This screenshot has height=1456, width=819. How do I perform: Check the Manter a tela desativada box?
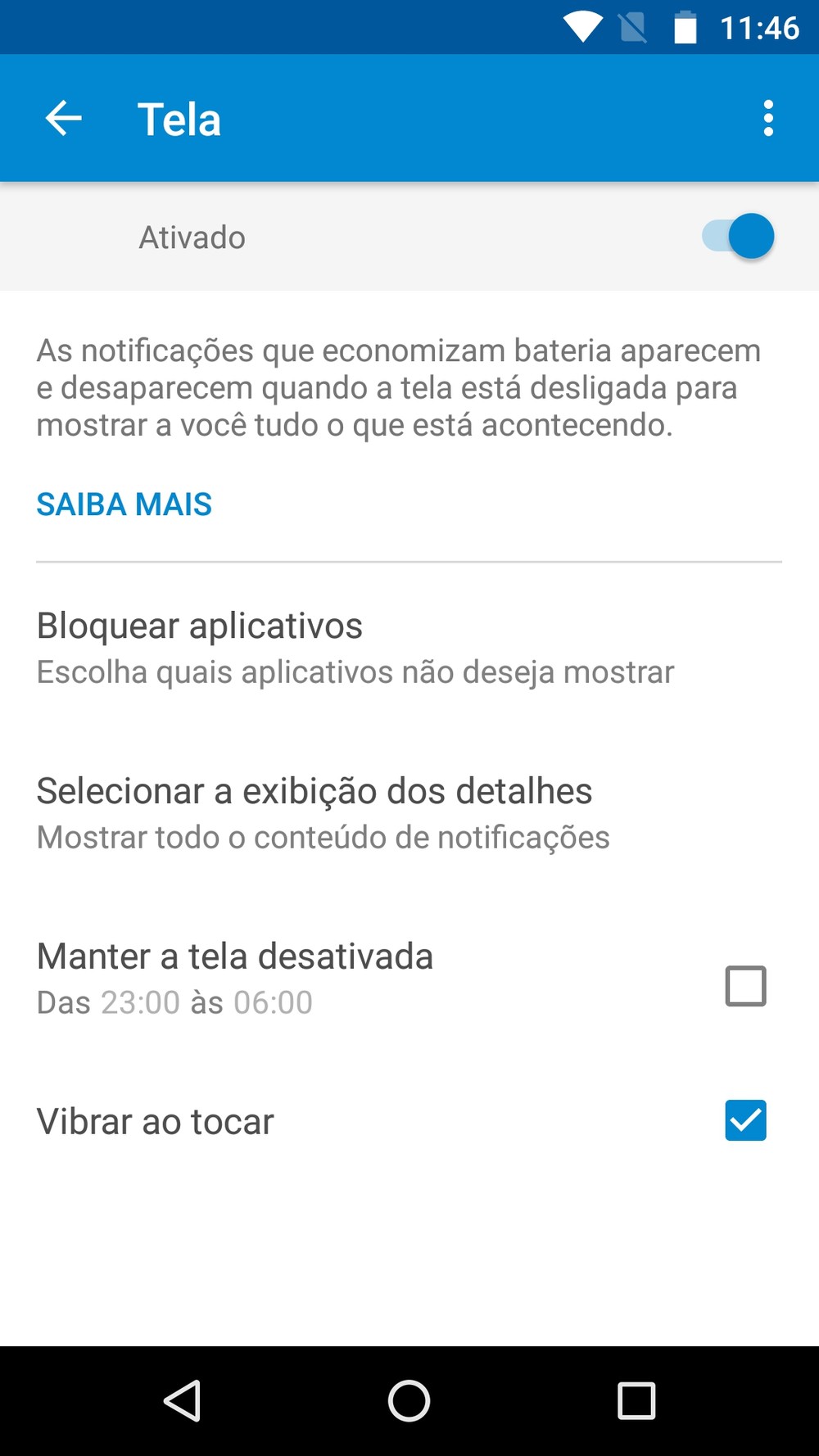pos(745,986)
